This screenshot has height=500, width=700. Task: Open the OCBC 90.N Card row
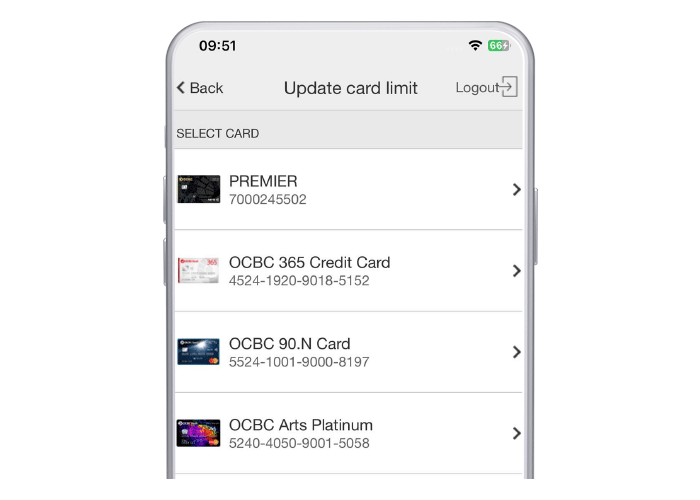coord(347,352)
